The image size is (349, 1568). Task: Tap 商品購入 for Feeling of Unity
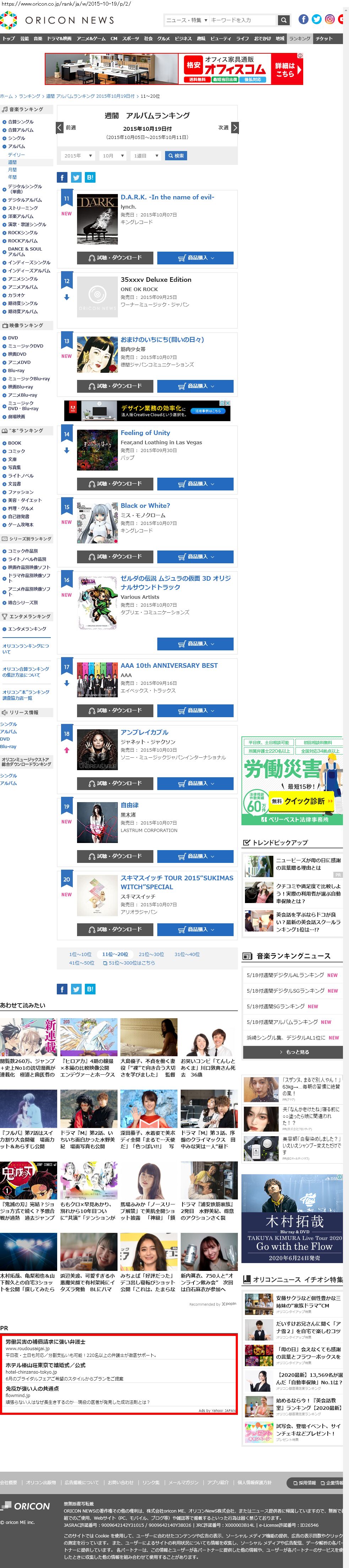coord(195,484)
